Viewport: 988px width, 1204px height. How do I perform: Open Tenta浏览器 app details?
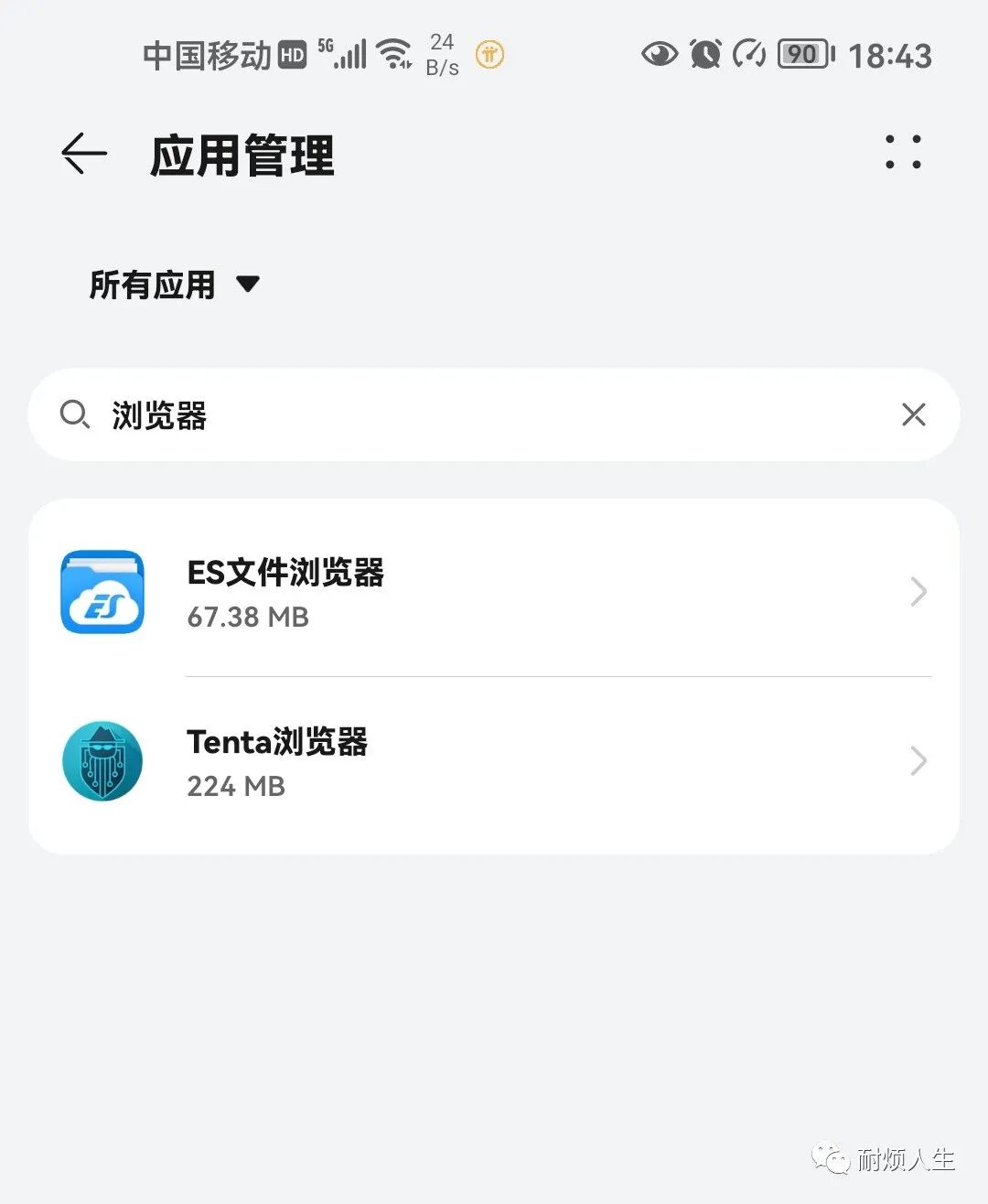pyautogui.click(x=494, y=761)
